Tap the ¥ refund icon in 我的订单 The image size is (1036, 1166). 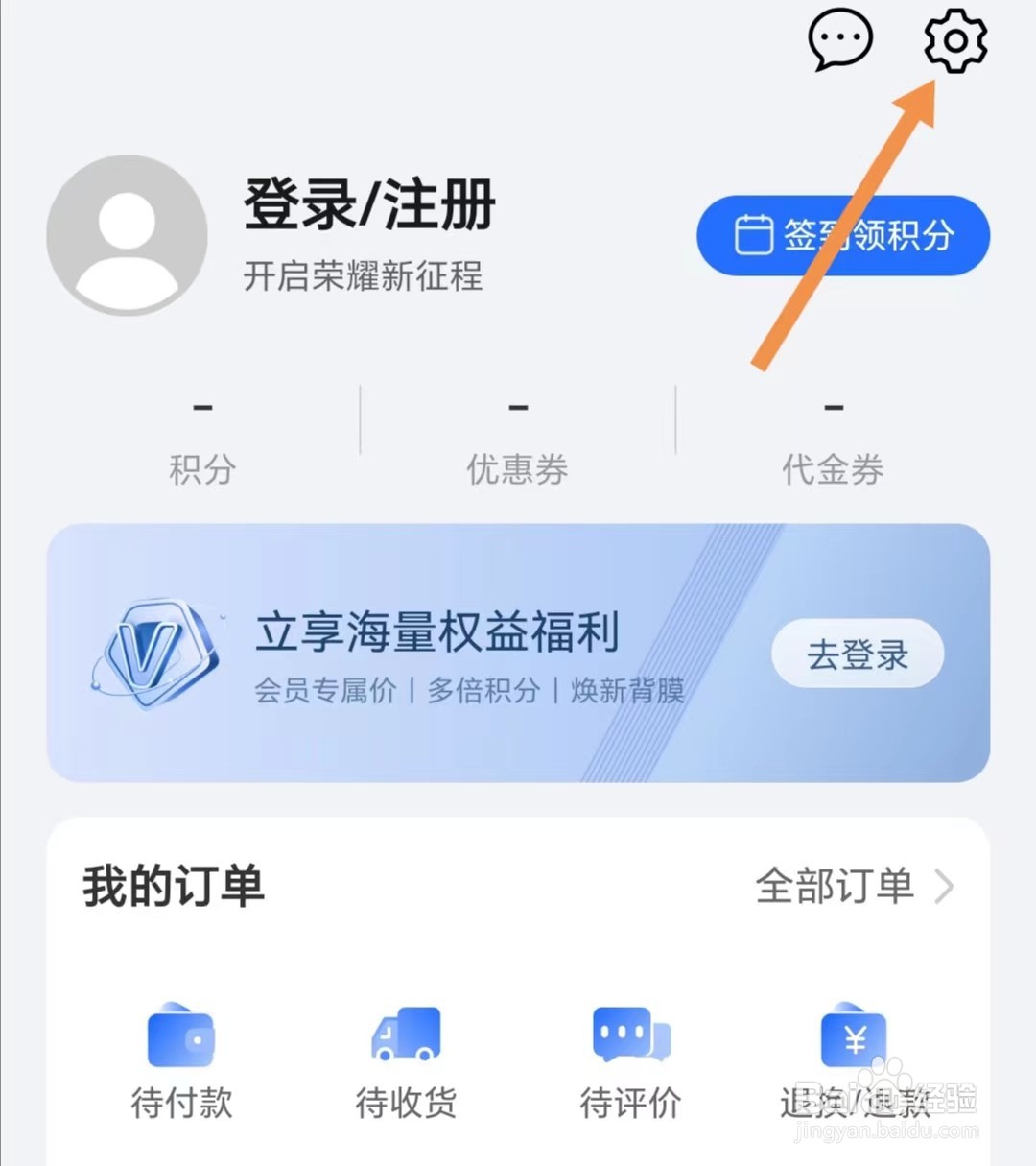tap(854, 1039)
